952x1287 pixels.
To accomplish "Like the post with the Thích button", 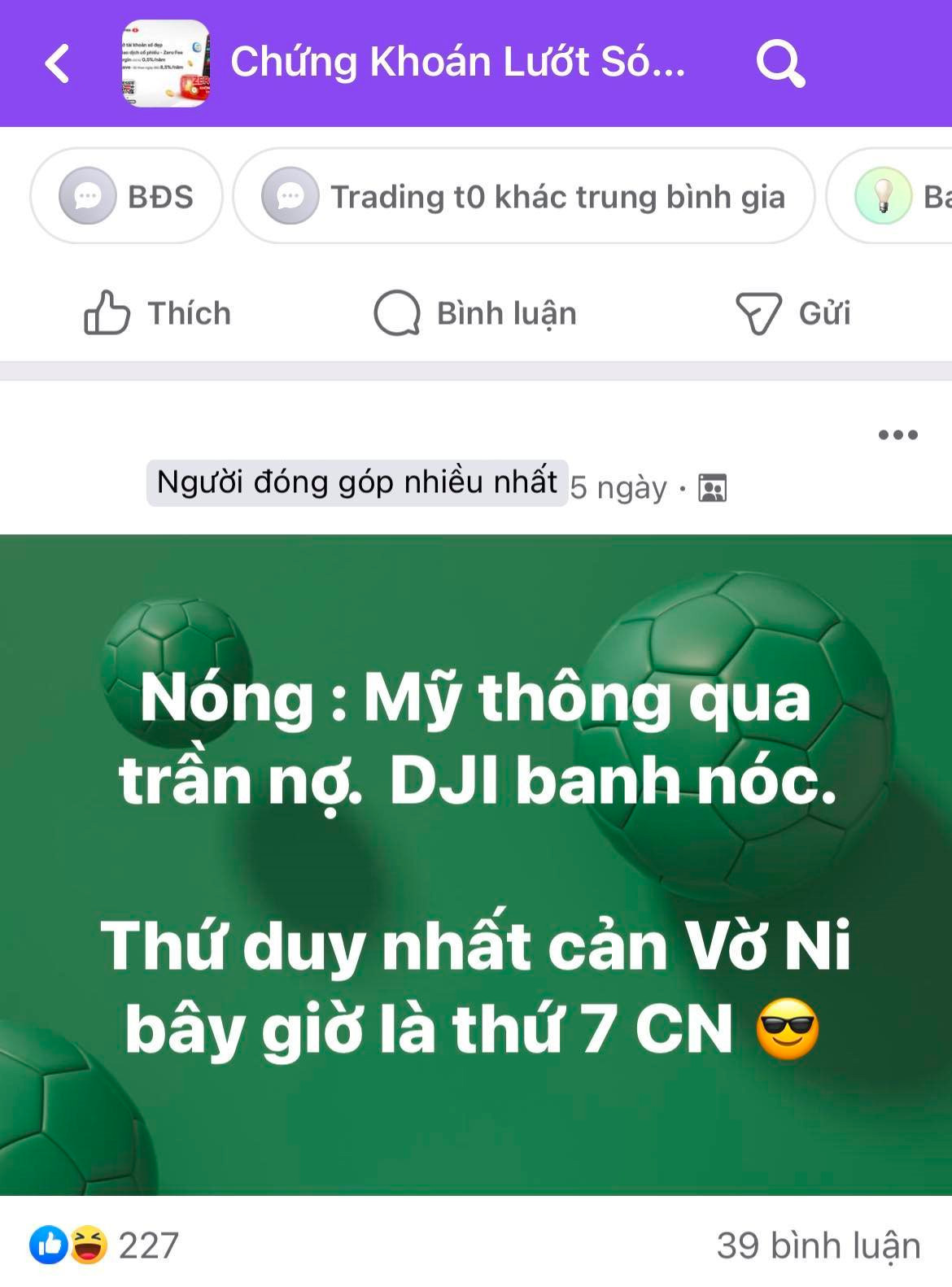I will click(x=158, y=313).
